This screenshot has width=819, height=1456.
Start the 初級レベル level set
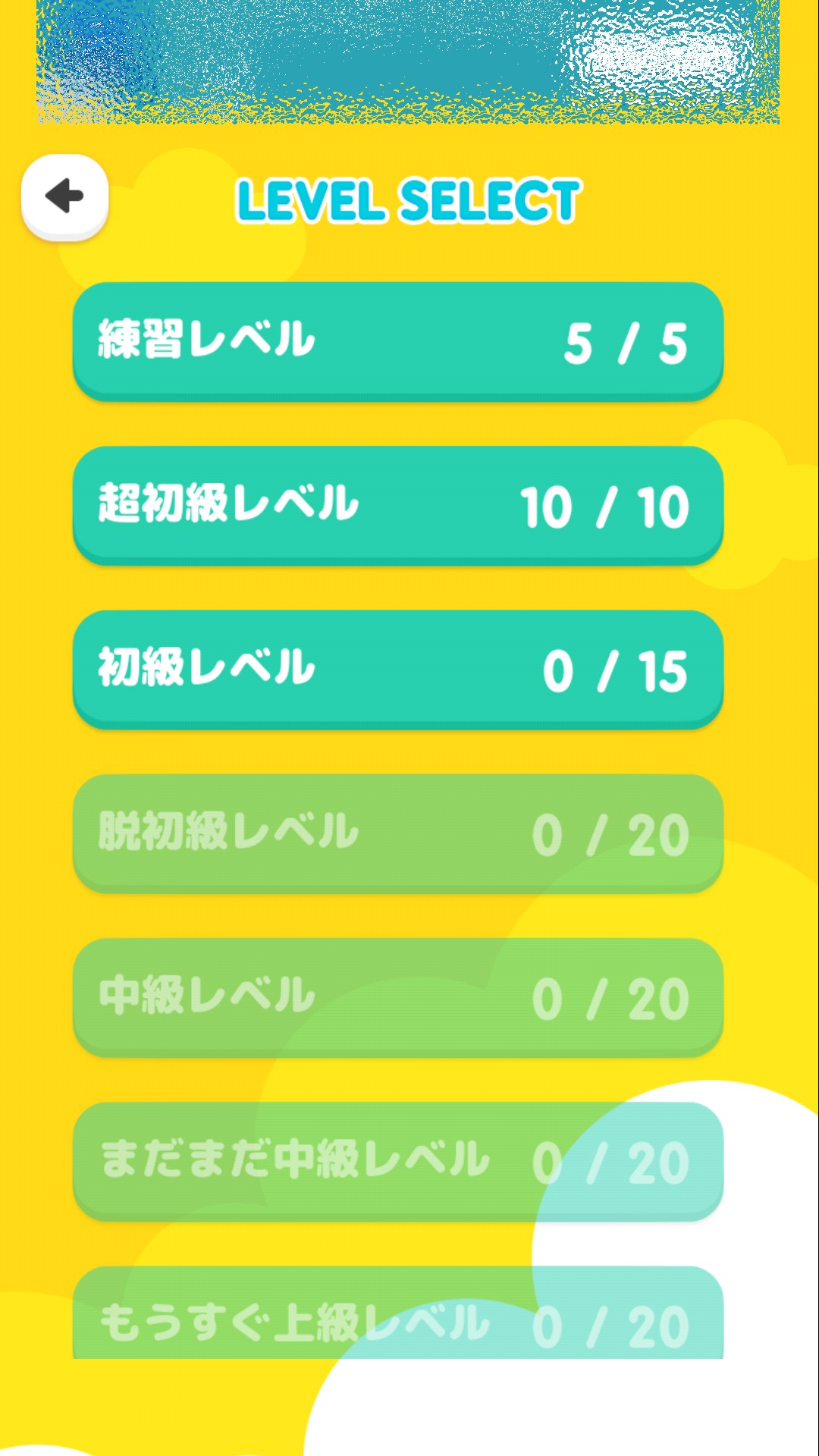click(x=397, y=668)
